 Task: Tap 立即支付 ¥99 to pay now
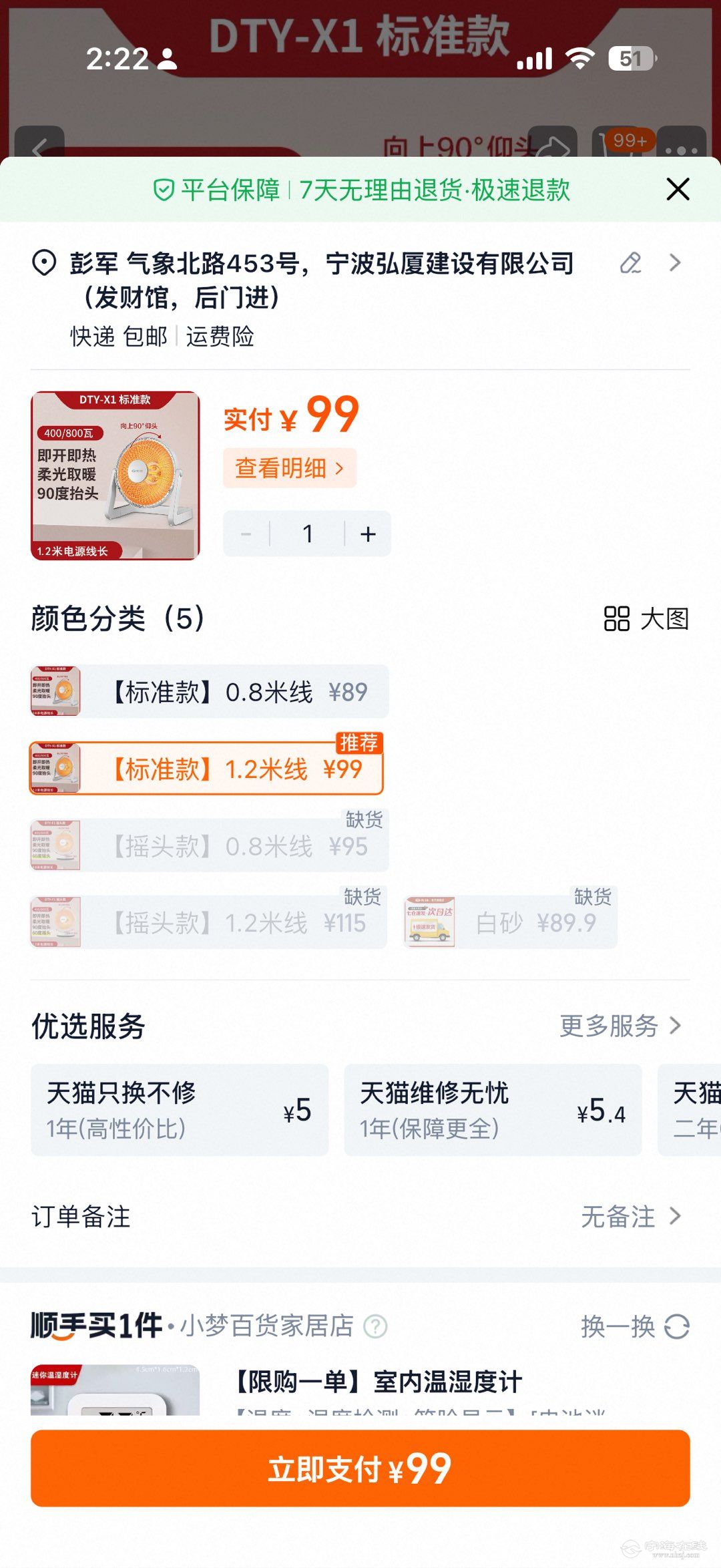(360, 1468)
